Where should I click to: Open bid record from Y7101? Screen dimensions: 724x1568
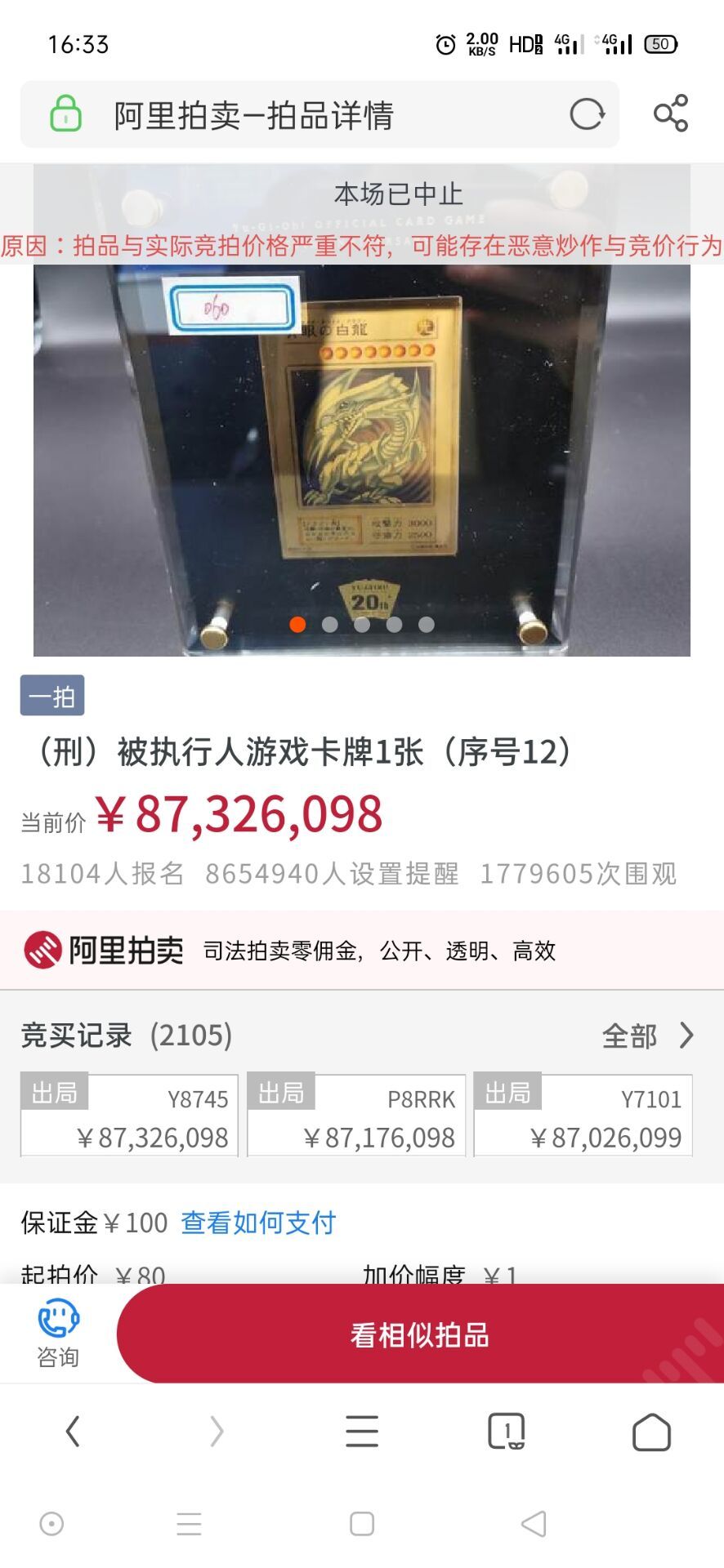click(583, 1116)
